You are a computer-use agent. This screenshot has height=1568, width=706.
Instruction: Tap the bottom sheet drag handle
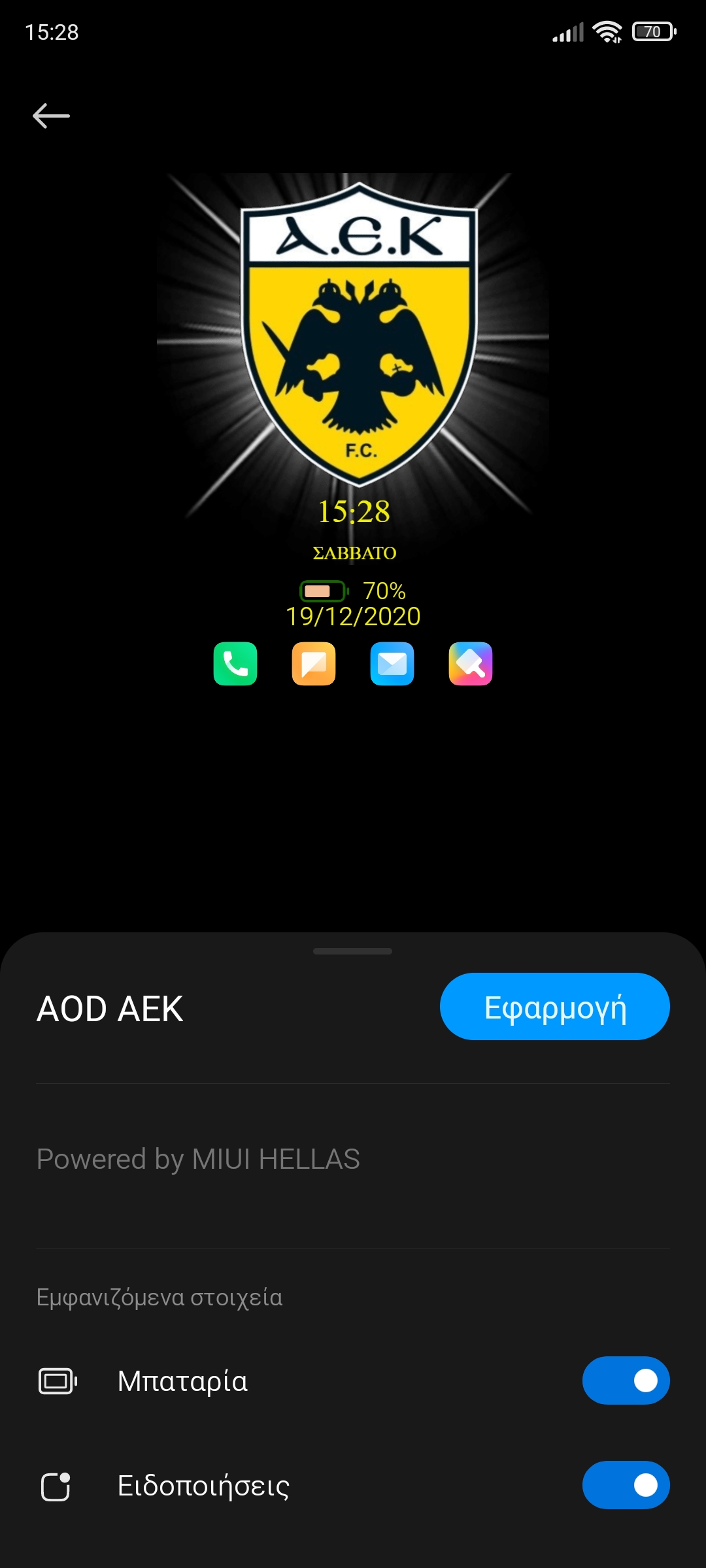(x=352, y=951)
